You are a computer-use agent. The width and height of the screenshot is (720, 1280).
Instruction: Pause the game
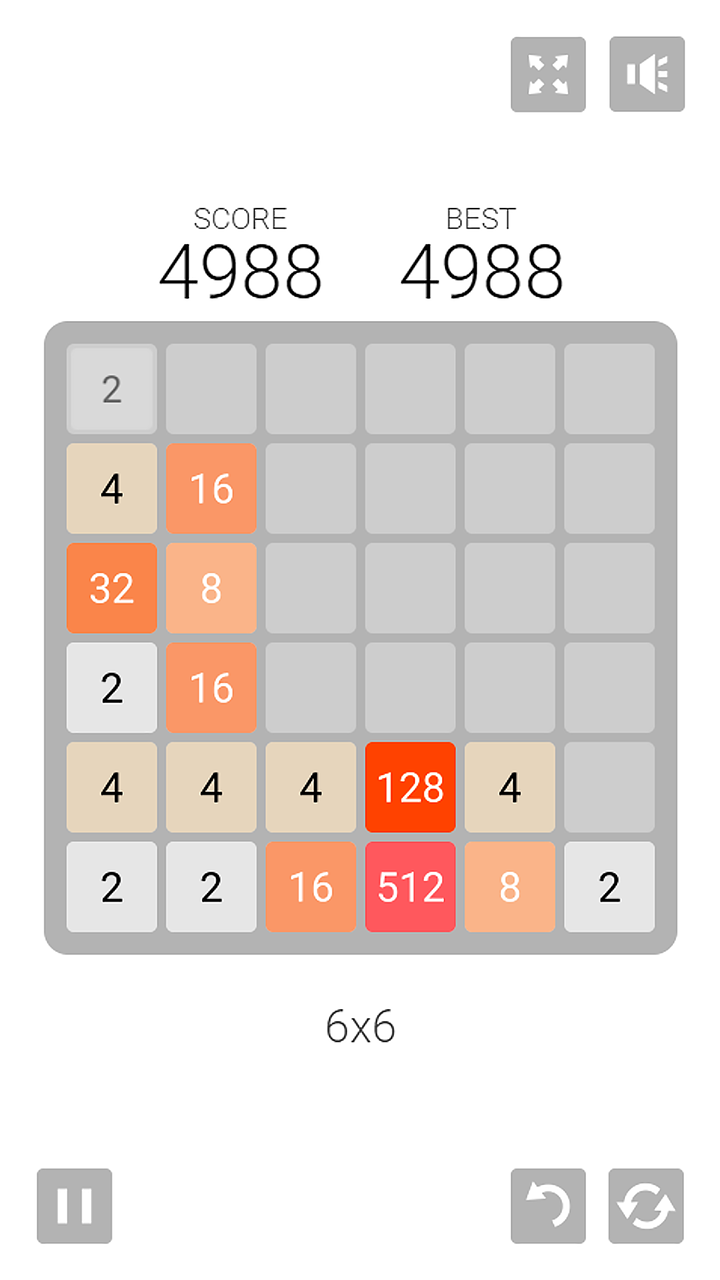point(75,1206)
